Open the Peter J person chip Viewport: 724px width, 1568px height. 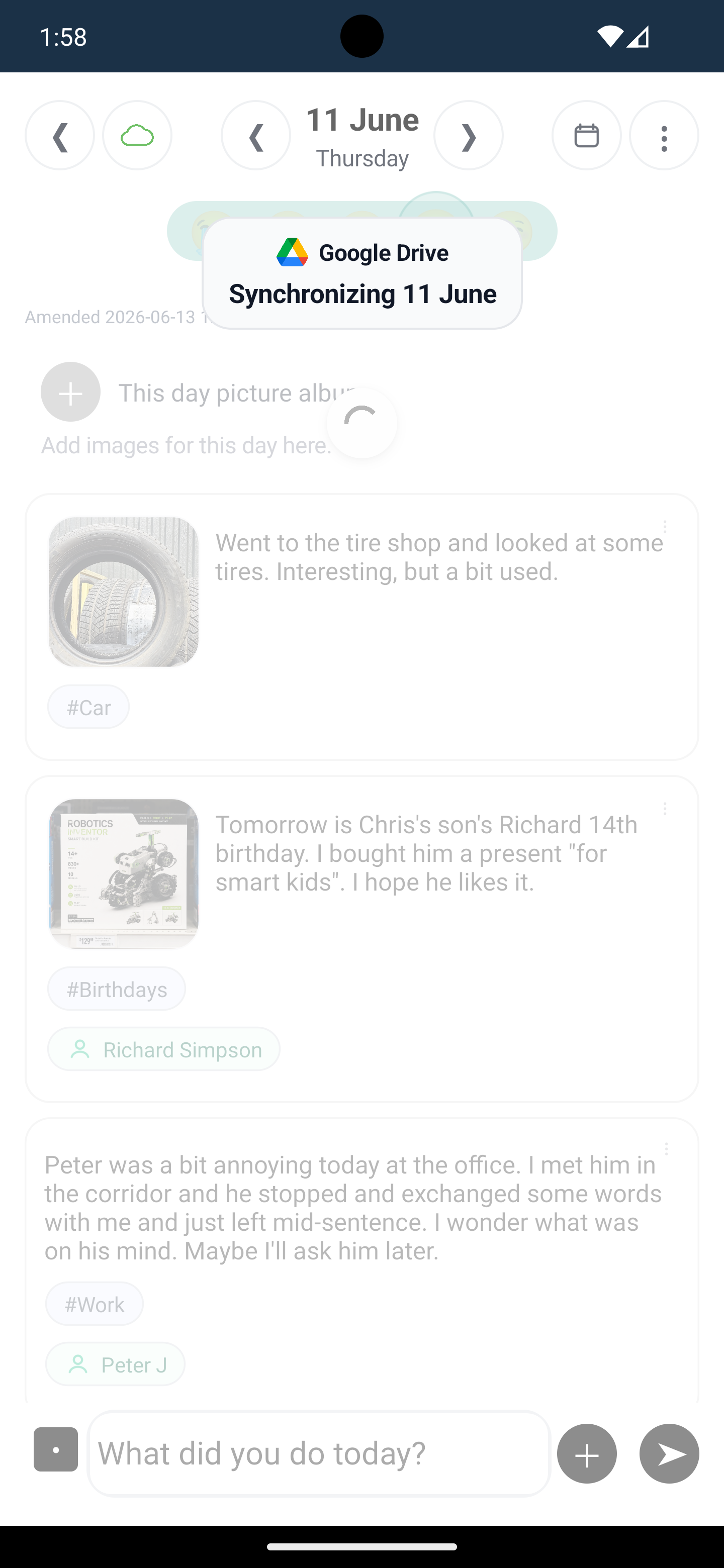tap(115, 1364)
